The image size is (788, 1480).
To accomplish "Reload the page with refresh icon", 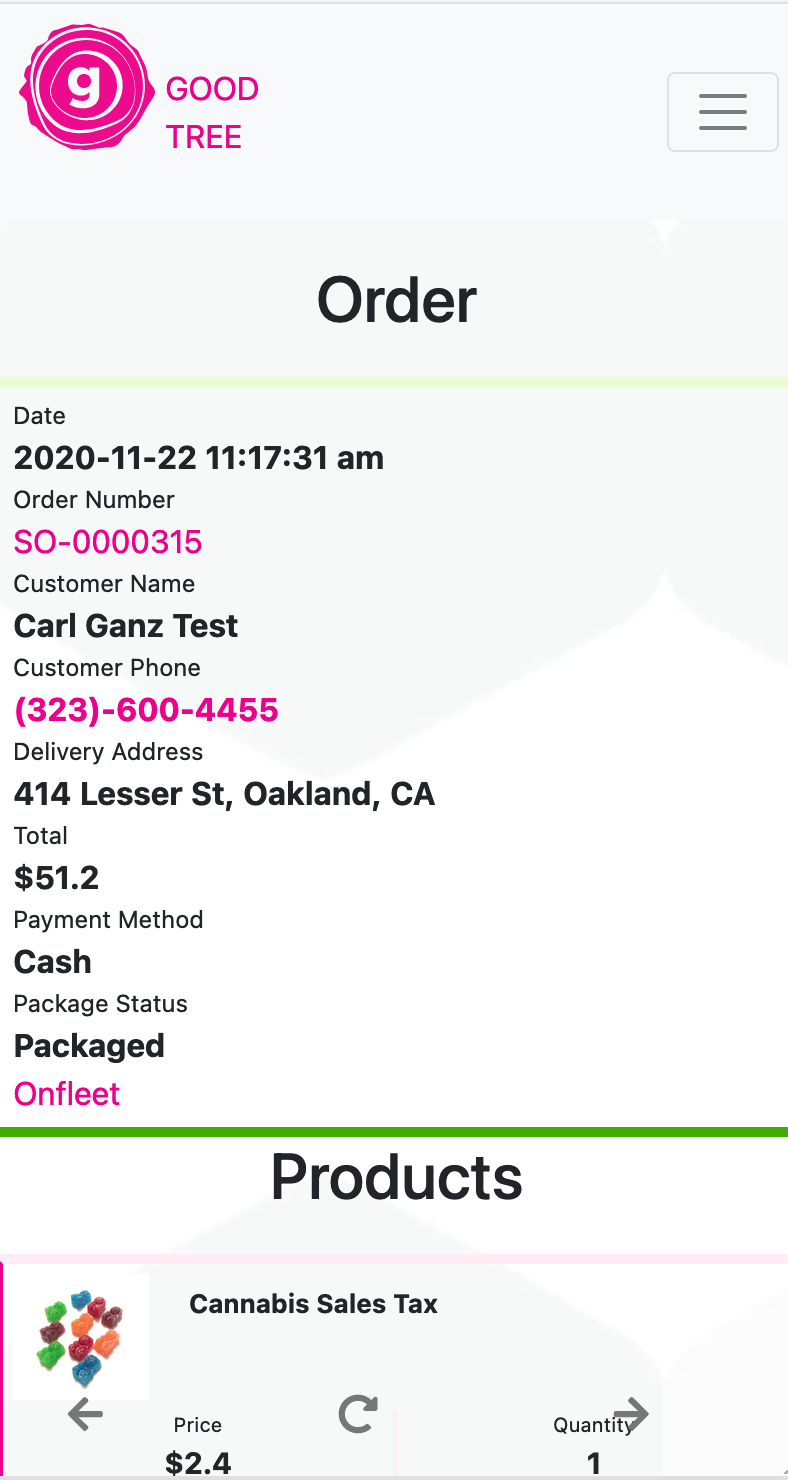I will 358,1413.
